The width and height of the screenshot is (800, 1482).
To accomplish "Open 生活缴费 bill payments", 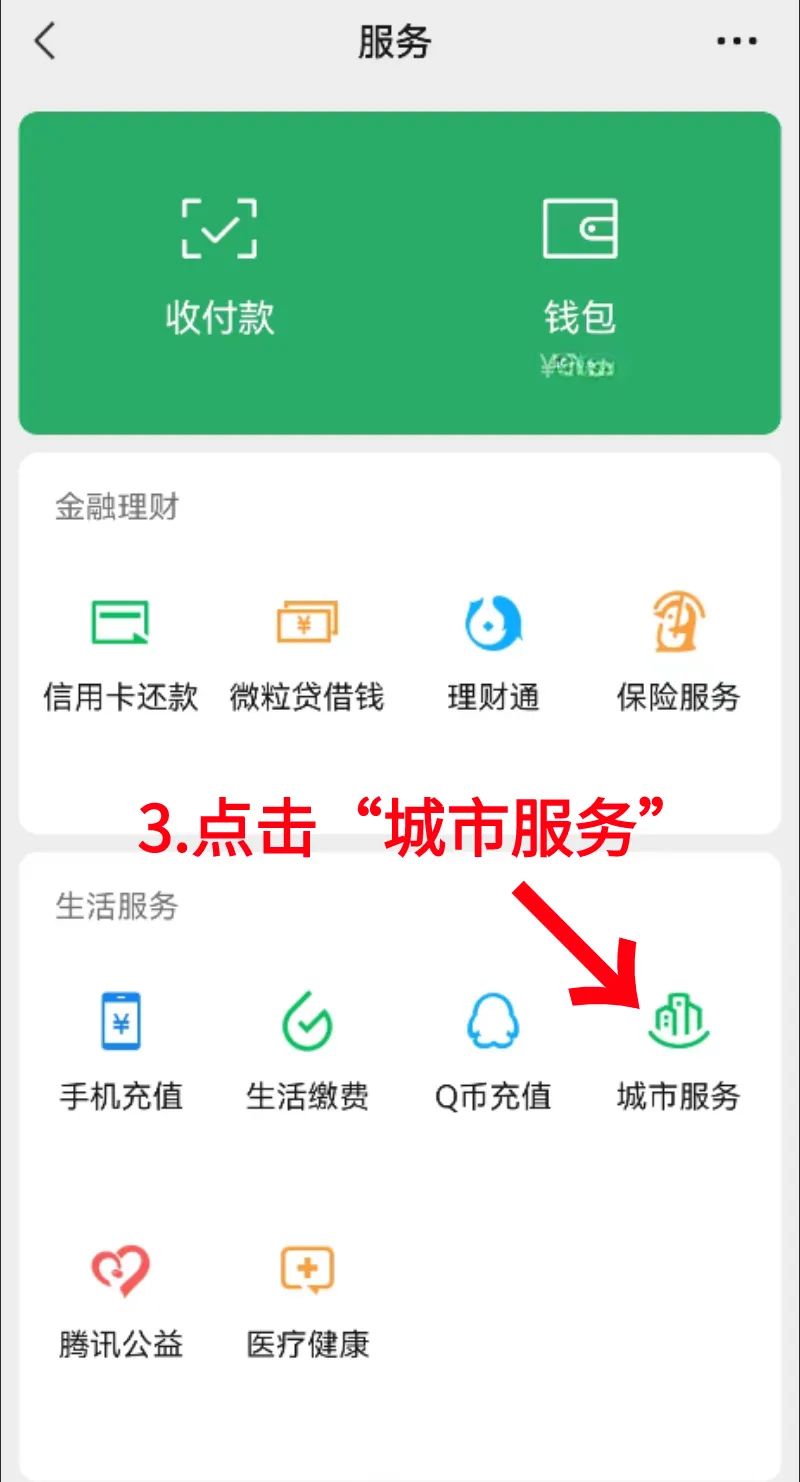I will click(x=307, y=1052).
